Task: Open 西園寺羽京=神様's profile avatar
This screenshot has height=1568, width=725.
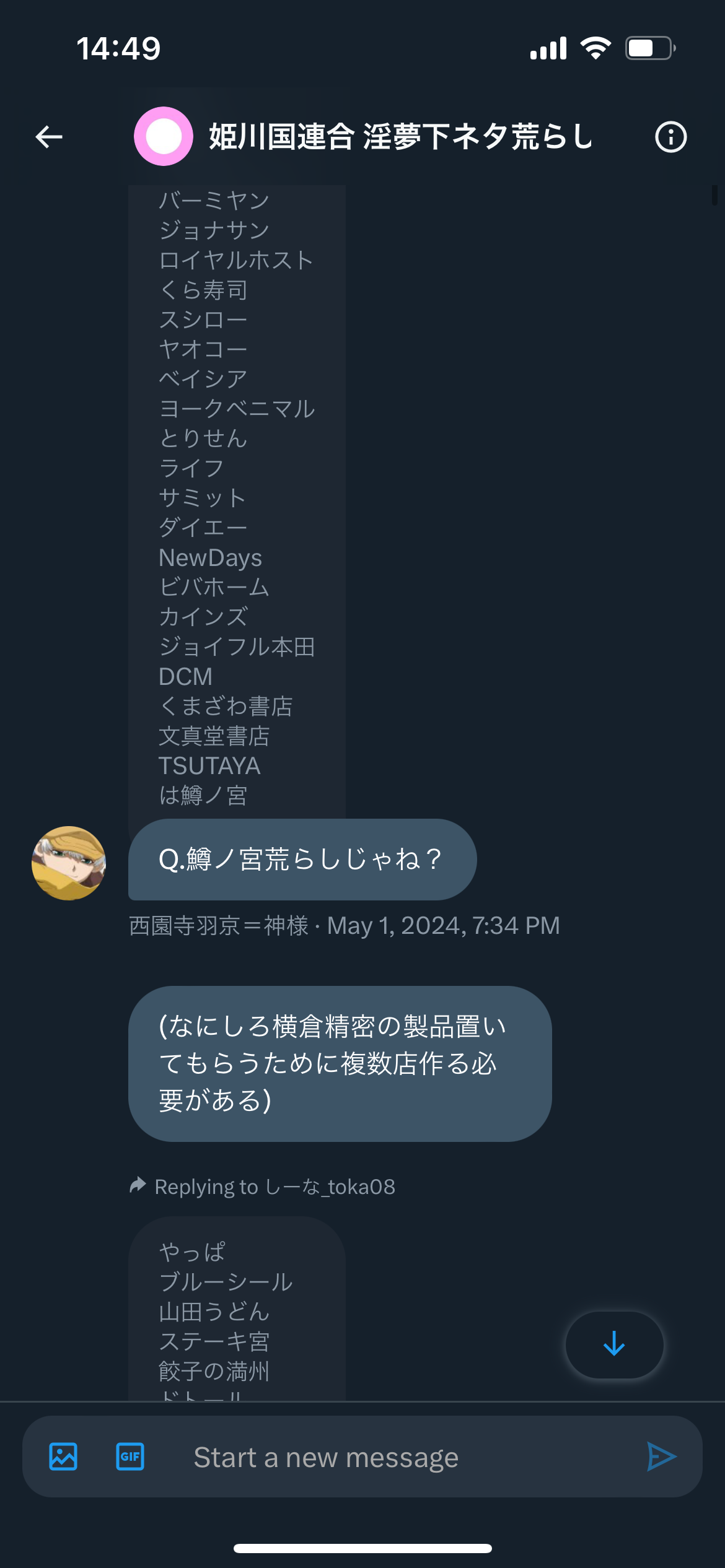Action: tap(69, 863)
